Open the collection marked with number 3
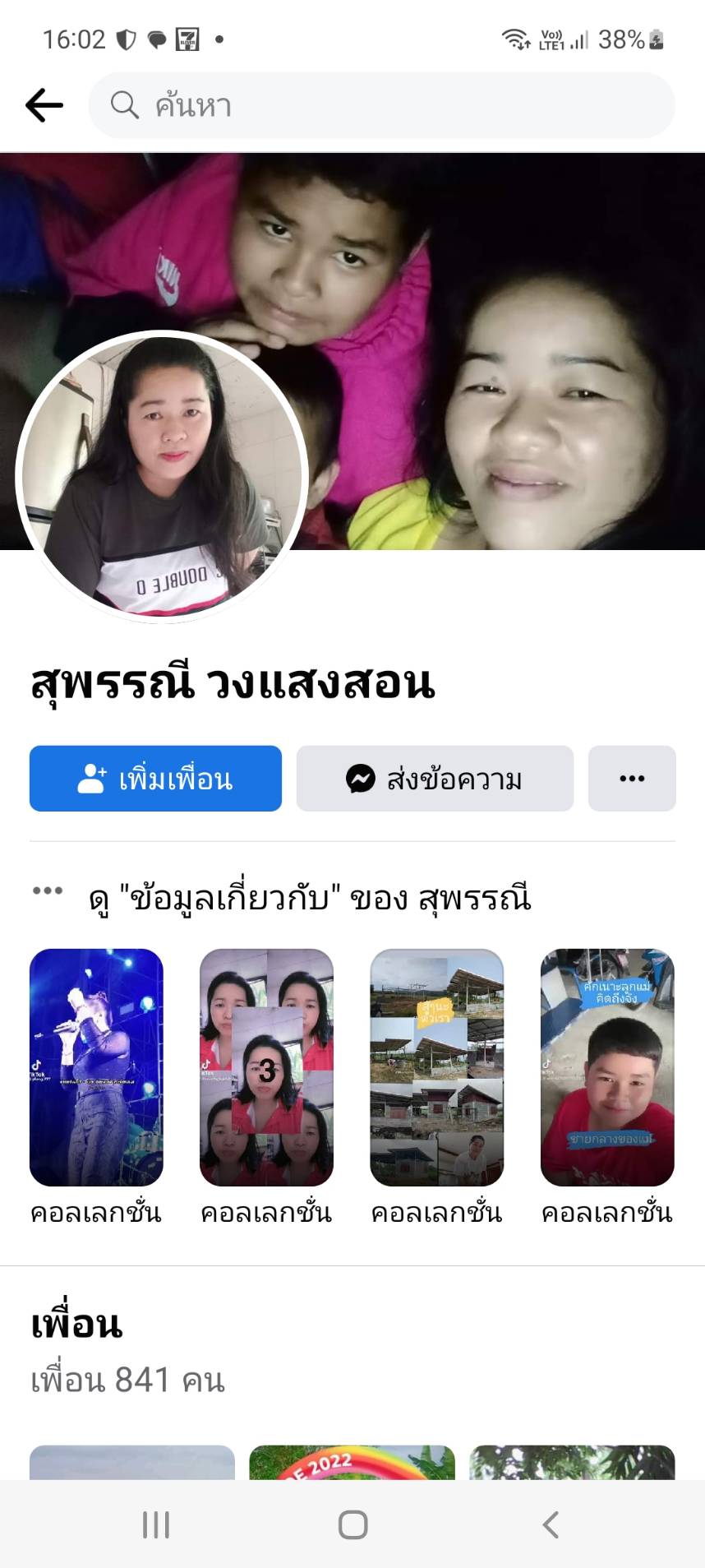The image size is (705, 1568). coord(266,1066)
